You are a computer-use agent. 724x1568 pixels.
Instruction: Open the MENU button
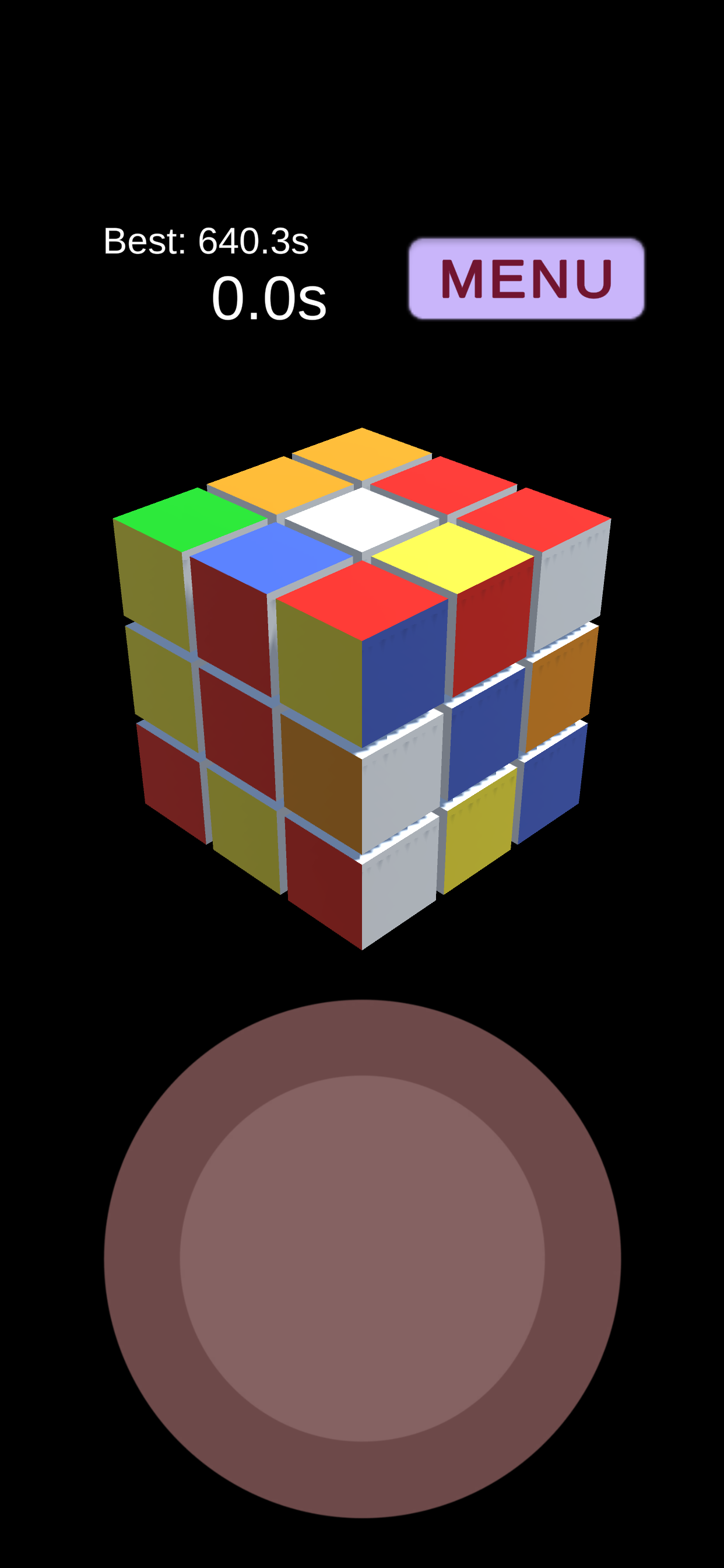point(526,279)
